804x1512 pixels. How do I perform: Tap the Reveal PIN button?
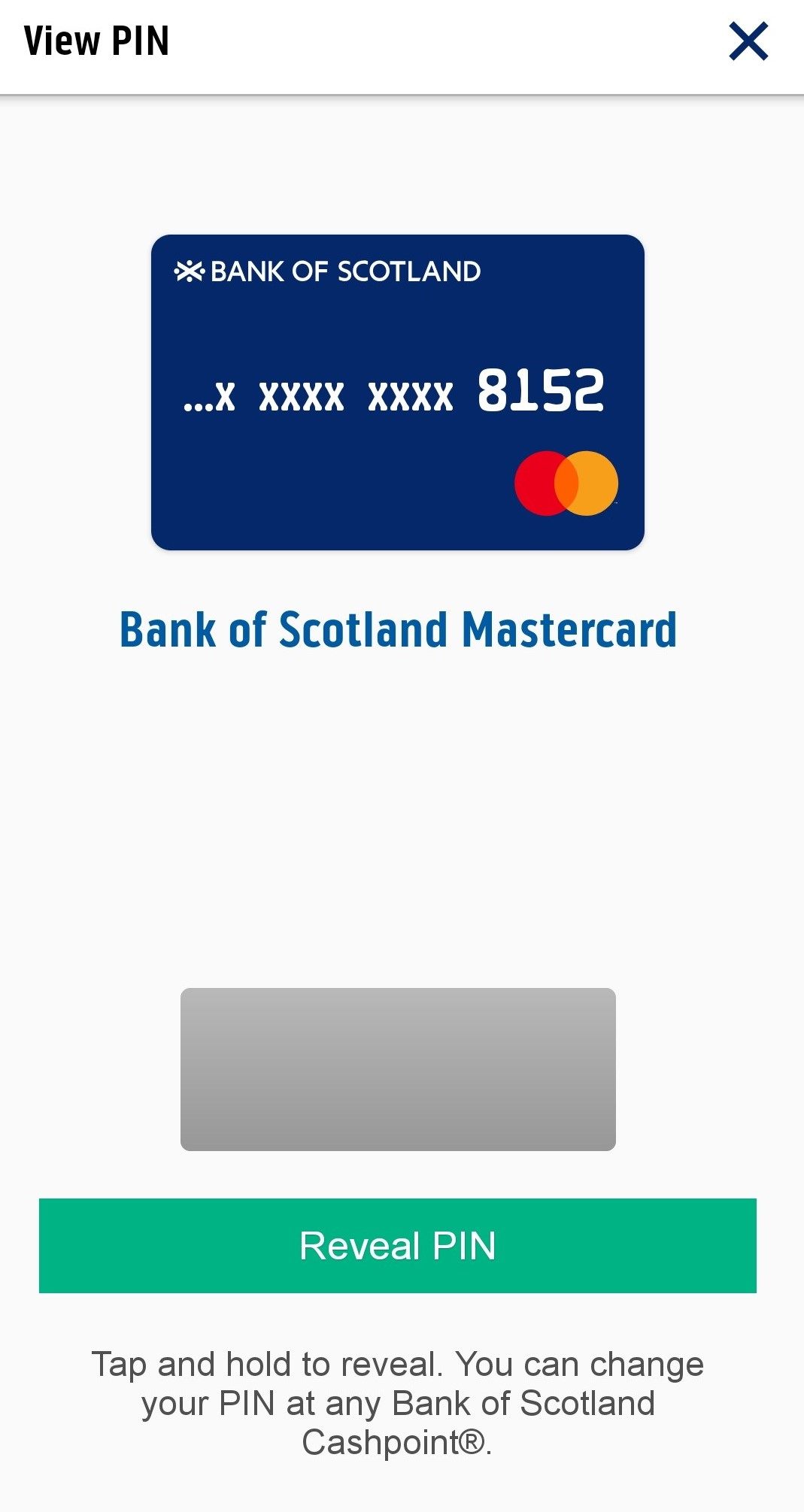[x=398, y=1246]
